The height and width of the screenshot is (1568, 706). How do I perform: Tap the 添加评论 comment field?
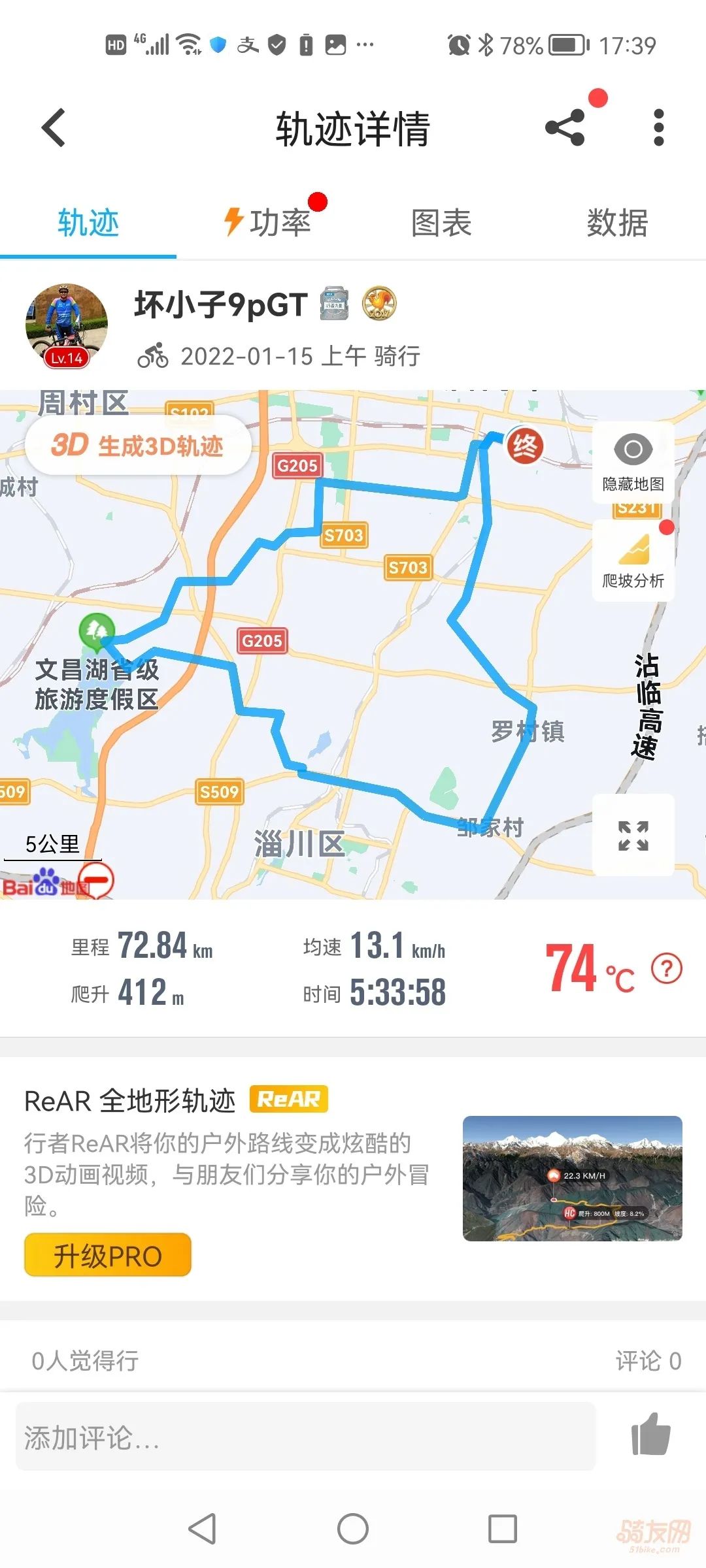[x=306, y=1437]
